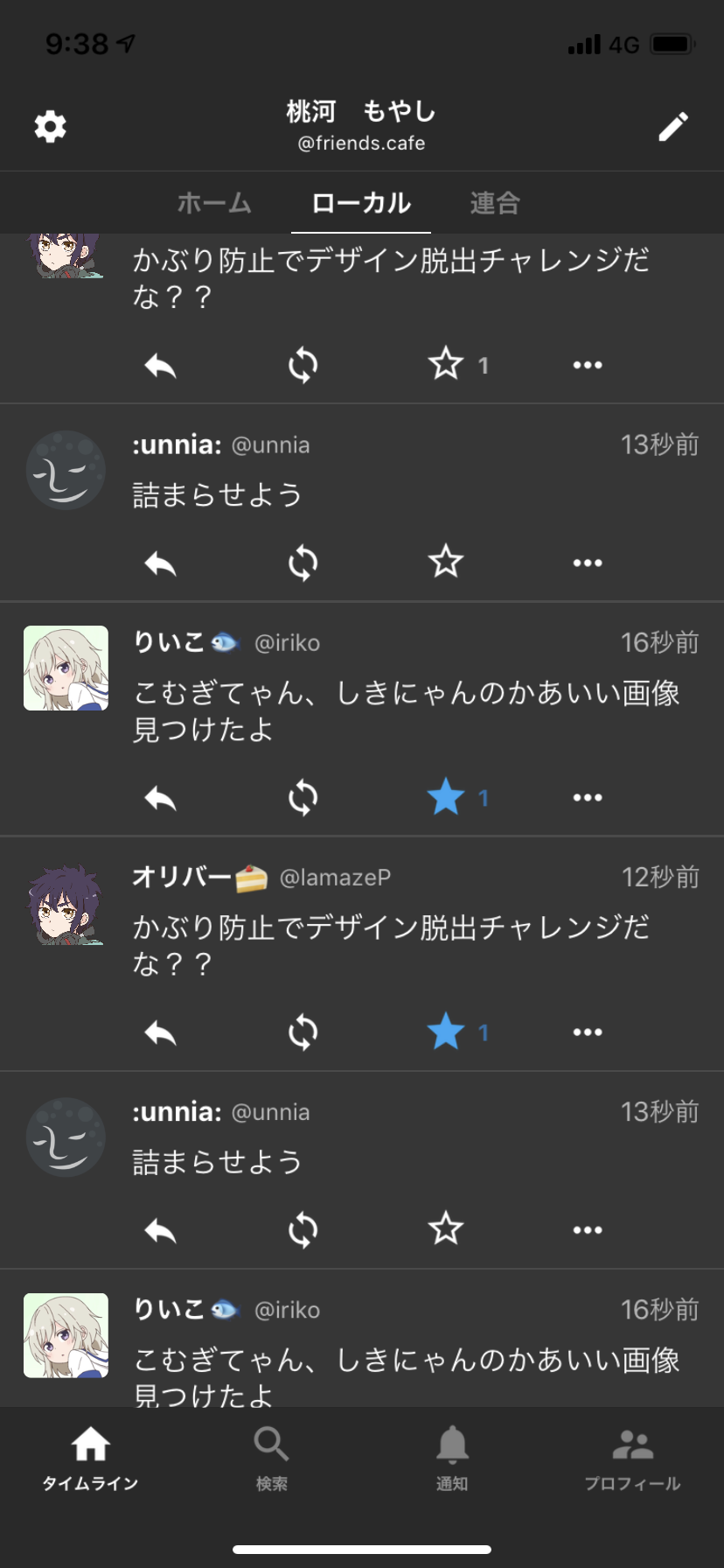The image size is (724, 1568).
Task: Switch to the 連合 tab
Action: 495,203
